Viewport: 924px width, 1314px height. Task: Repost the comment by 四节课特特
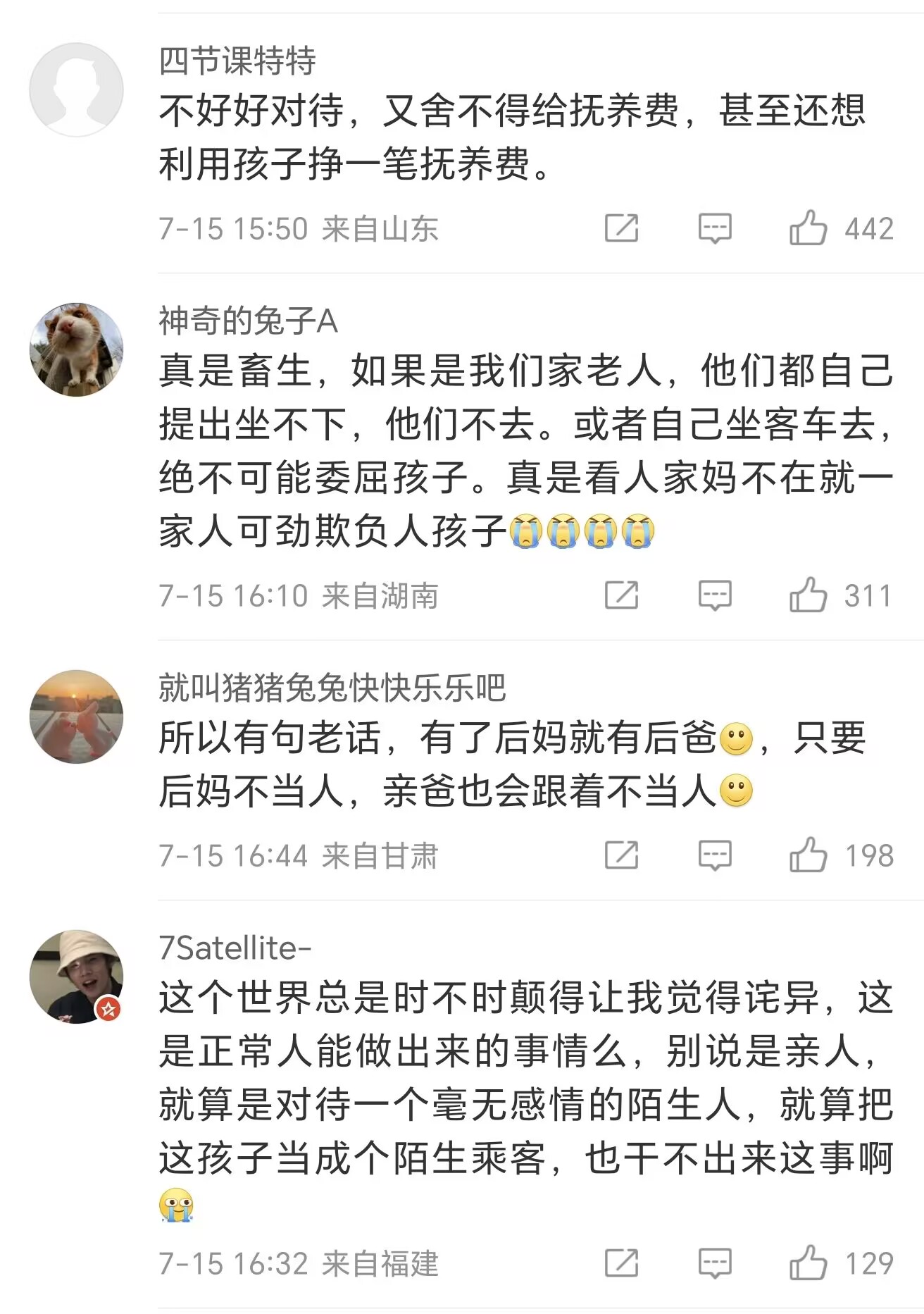[x=621, y=228]
